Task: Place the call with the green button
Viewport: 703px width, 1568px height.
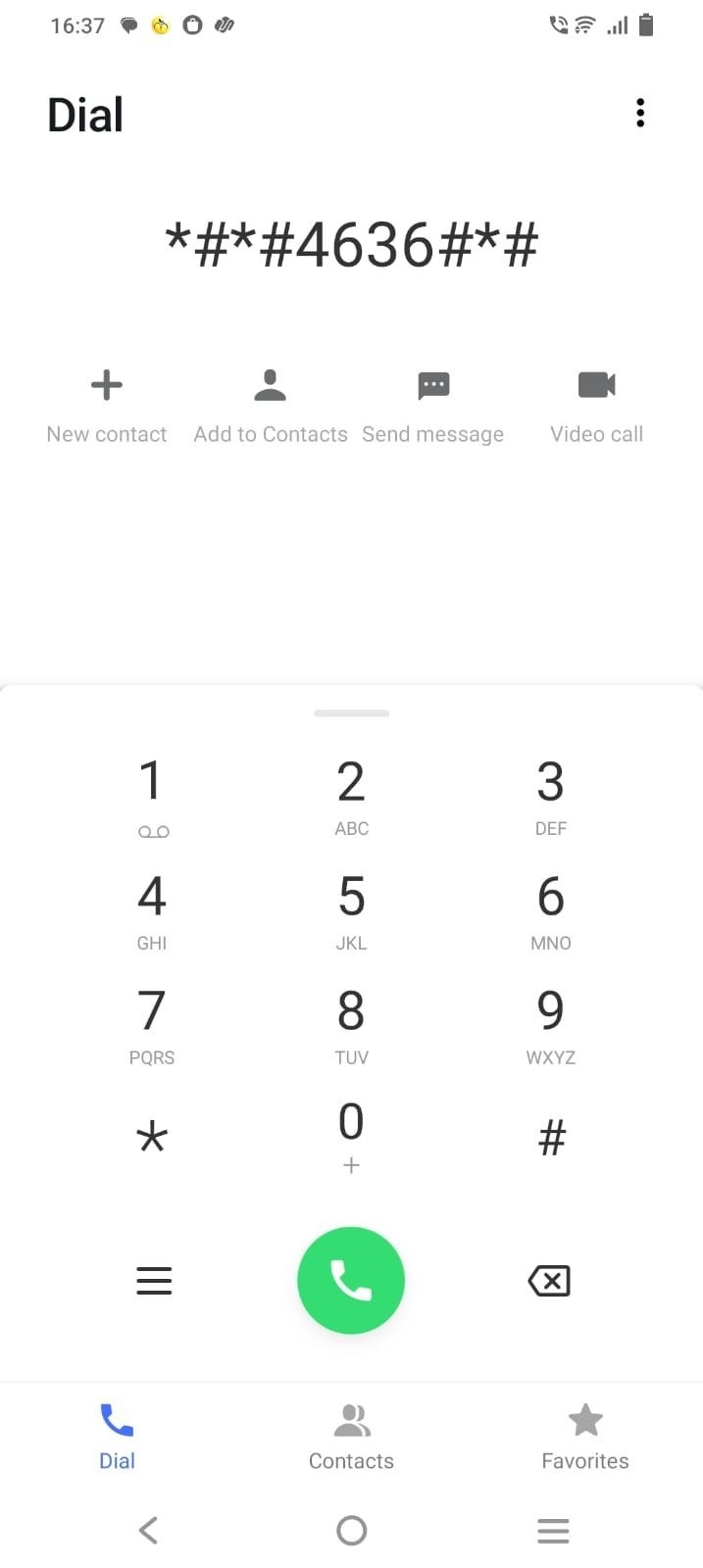Action: 351,1280
